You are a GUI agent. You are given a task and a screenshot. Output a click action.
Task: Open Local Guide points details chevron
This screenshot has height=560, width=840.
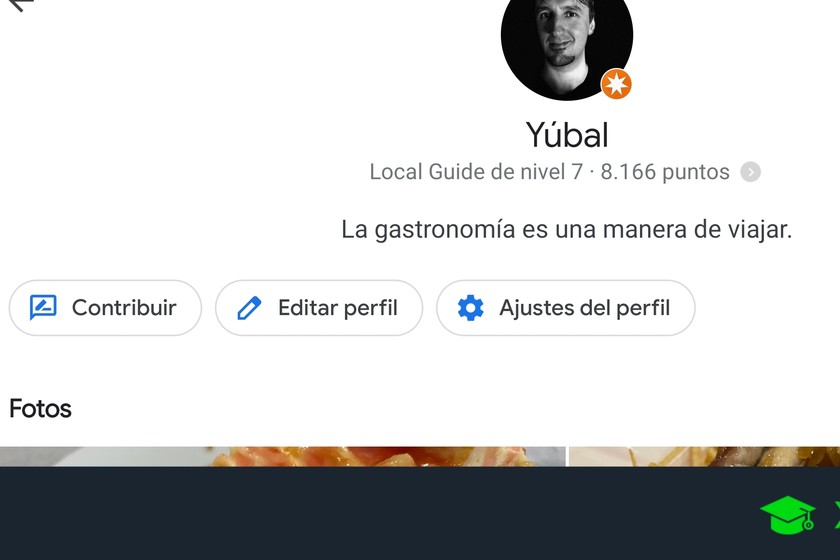[x=750, y=172]
